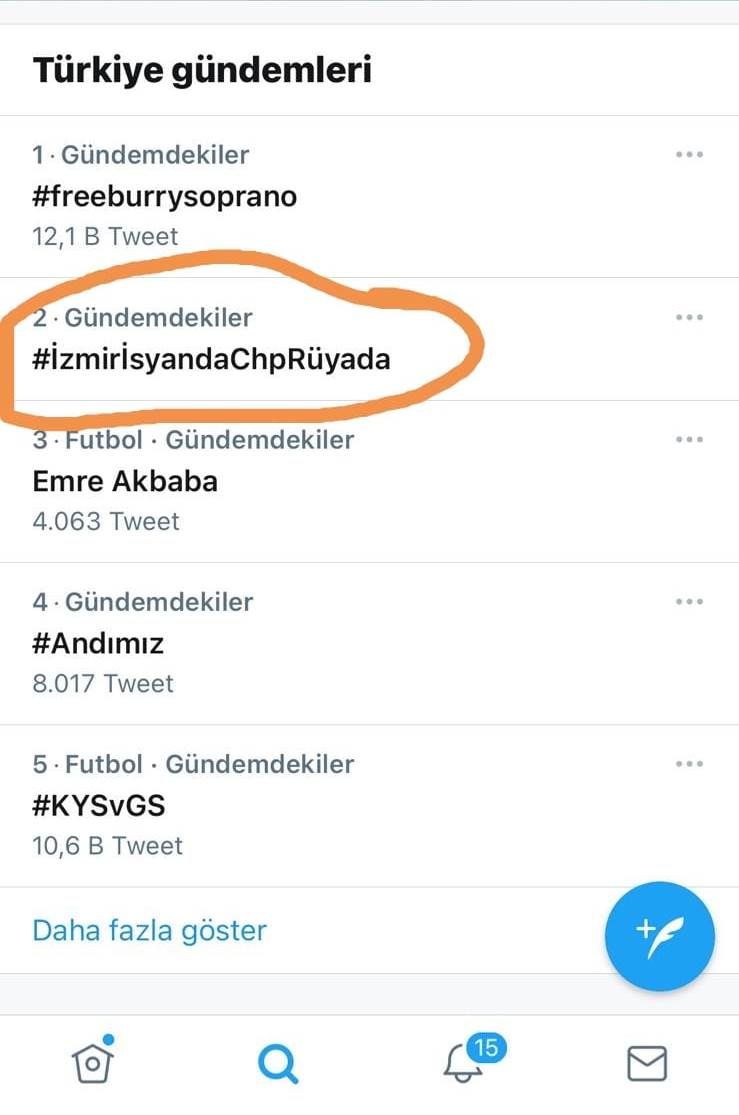
Task: Open the Messages envelope tab
Action: pos(647,1064)
